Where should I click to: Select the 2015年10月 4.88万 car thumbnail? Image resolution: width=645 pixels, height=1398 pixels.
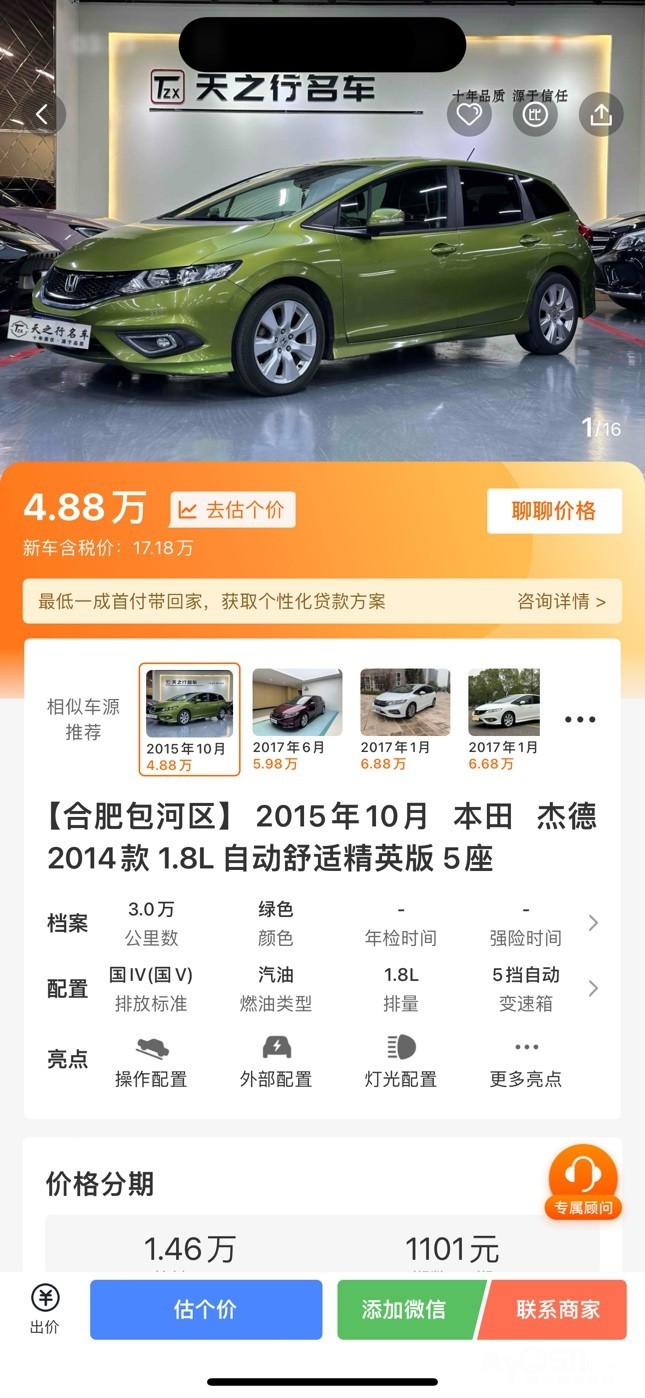click(189, 719)
